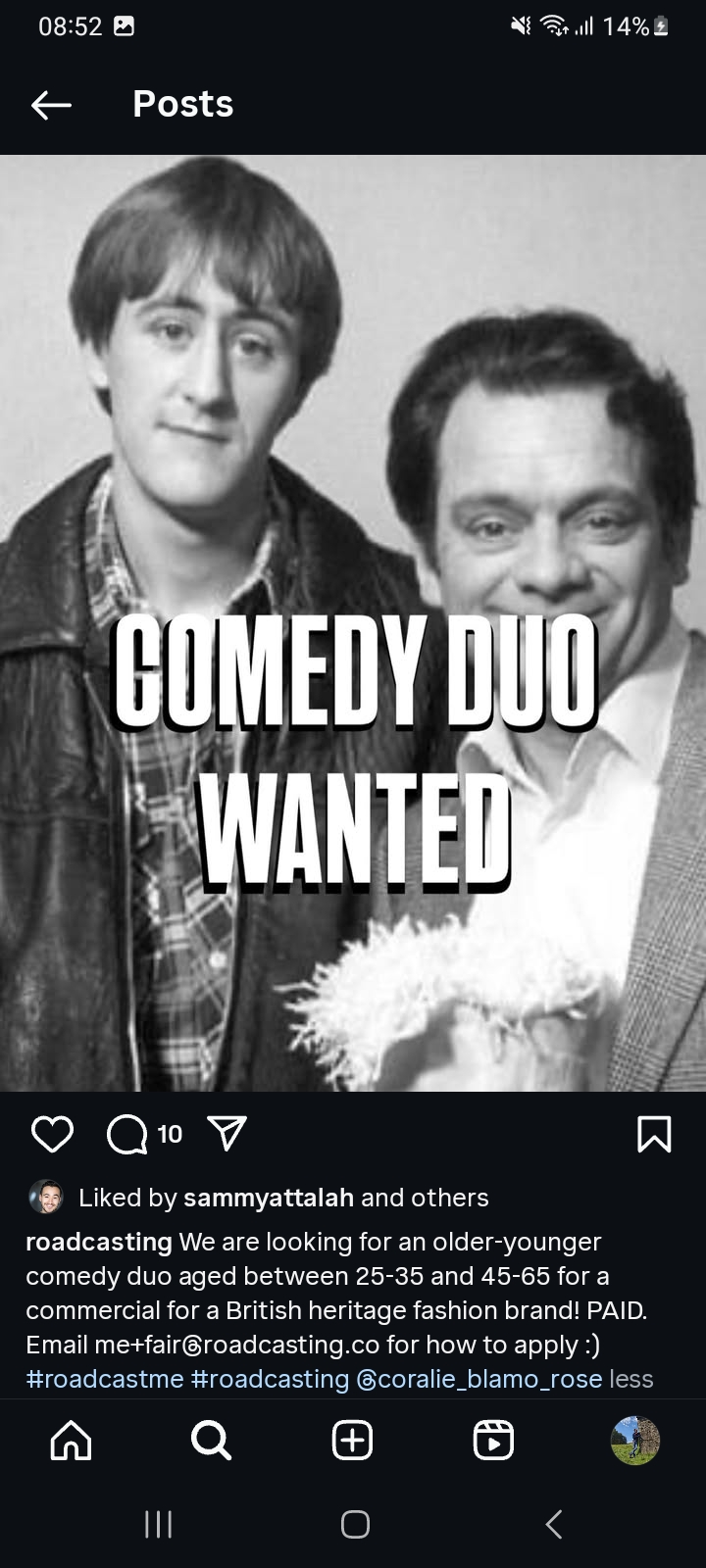Go back from the Posts screen
Screen dimensions: 706x1568
pos(51,105)
